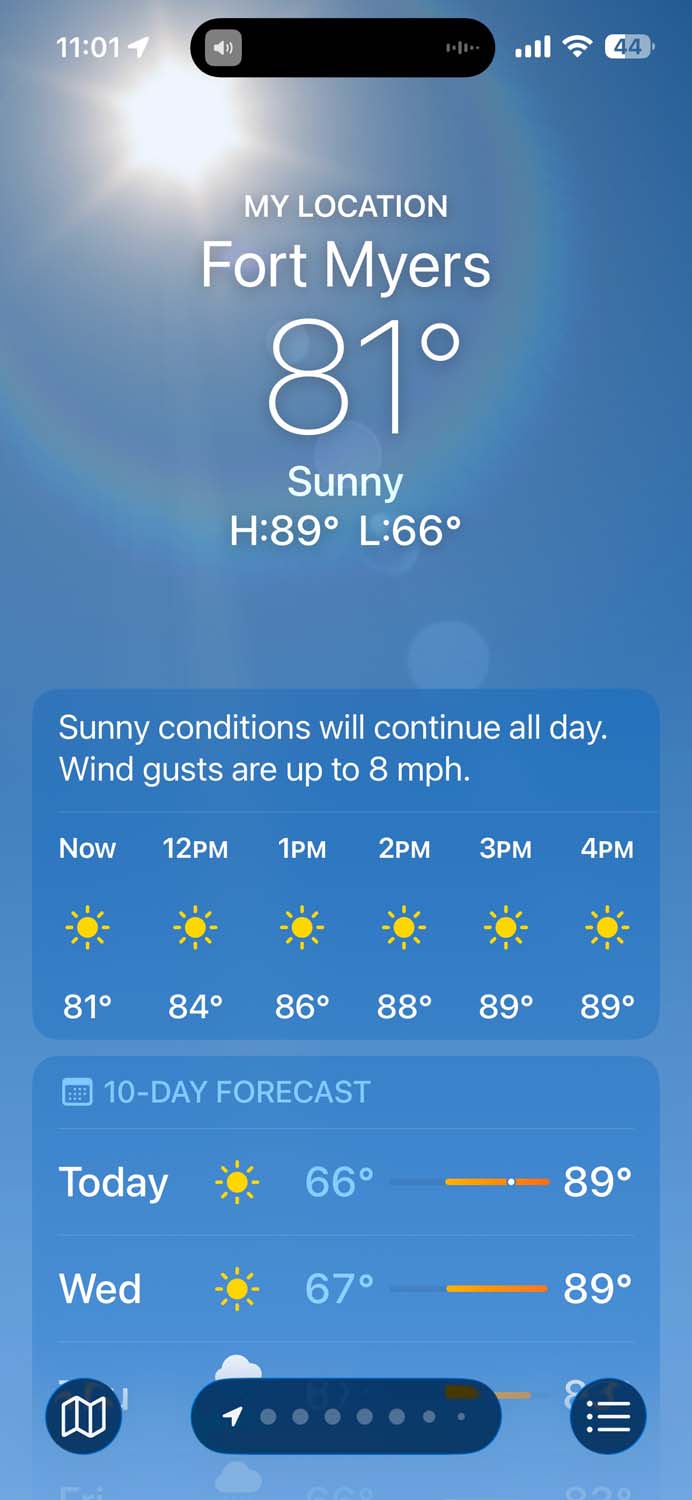This screenshot has height=1500, width=692.
Task: Open Today's forecast row
Action: point(345,1182)
